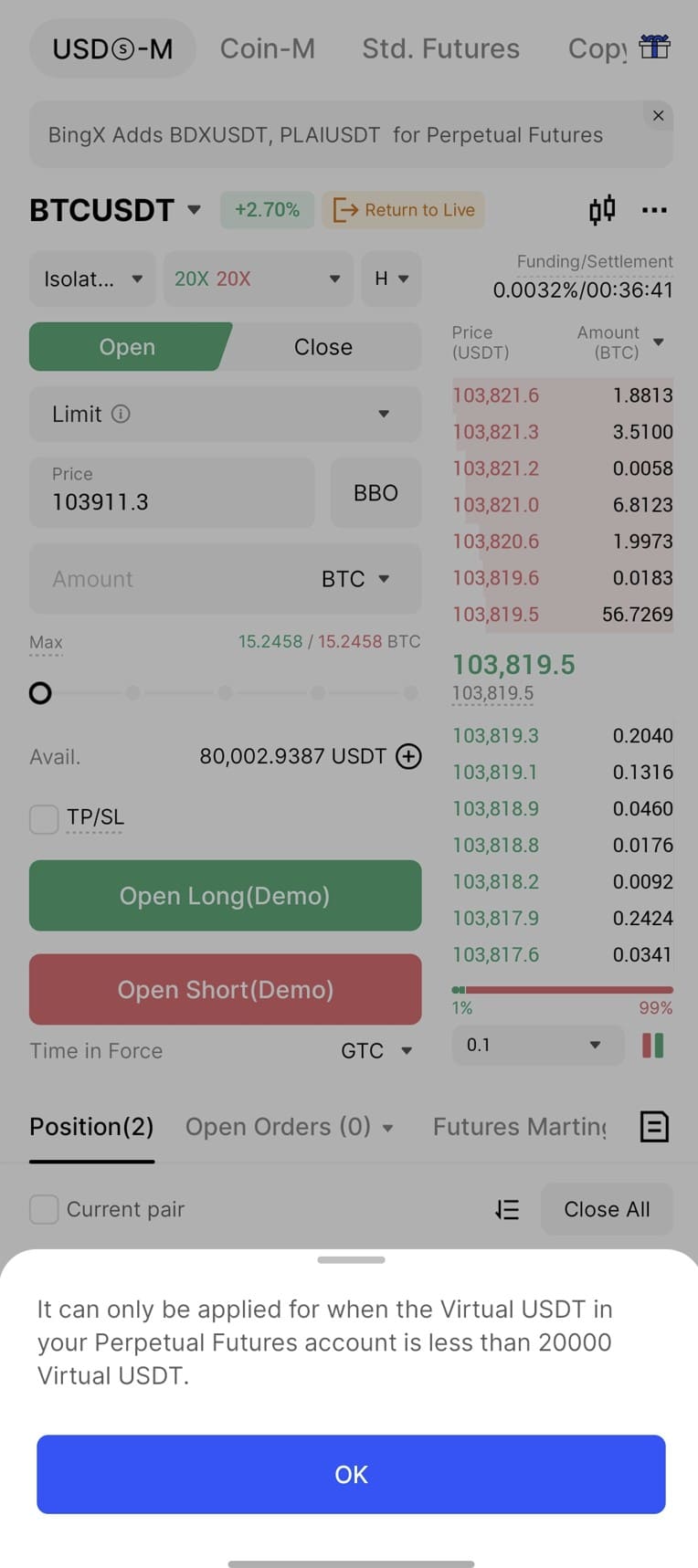Tap Close All positions button
The width and height of the screenshot is (698, 1568).
tap(607, 1209)
